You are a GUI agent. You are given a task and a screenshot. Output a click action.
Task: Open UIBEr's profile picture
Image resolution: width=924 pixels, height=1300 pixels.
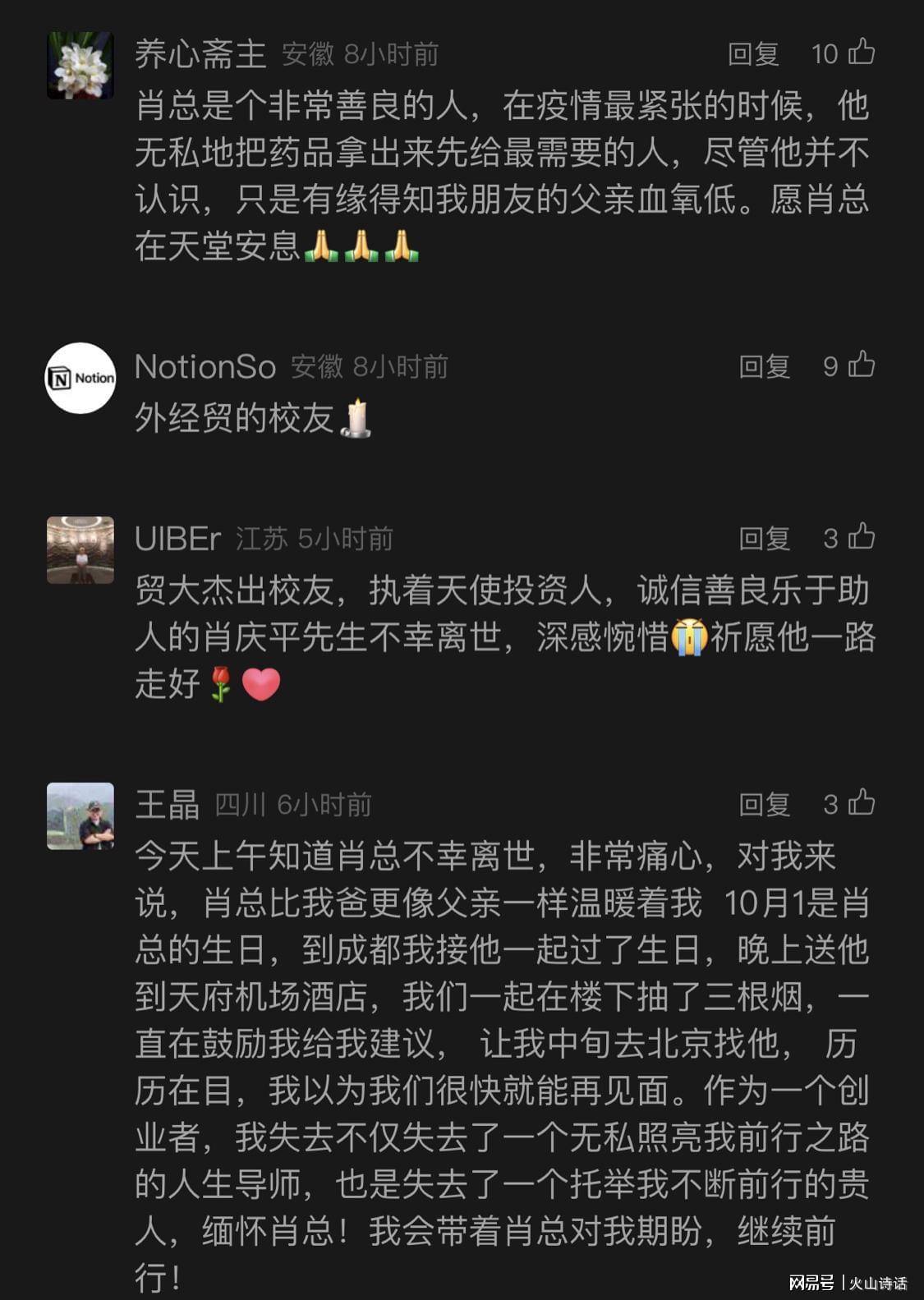(x=80, y=550)
